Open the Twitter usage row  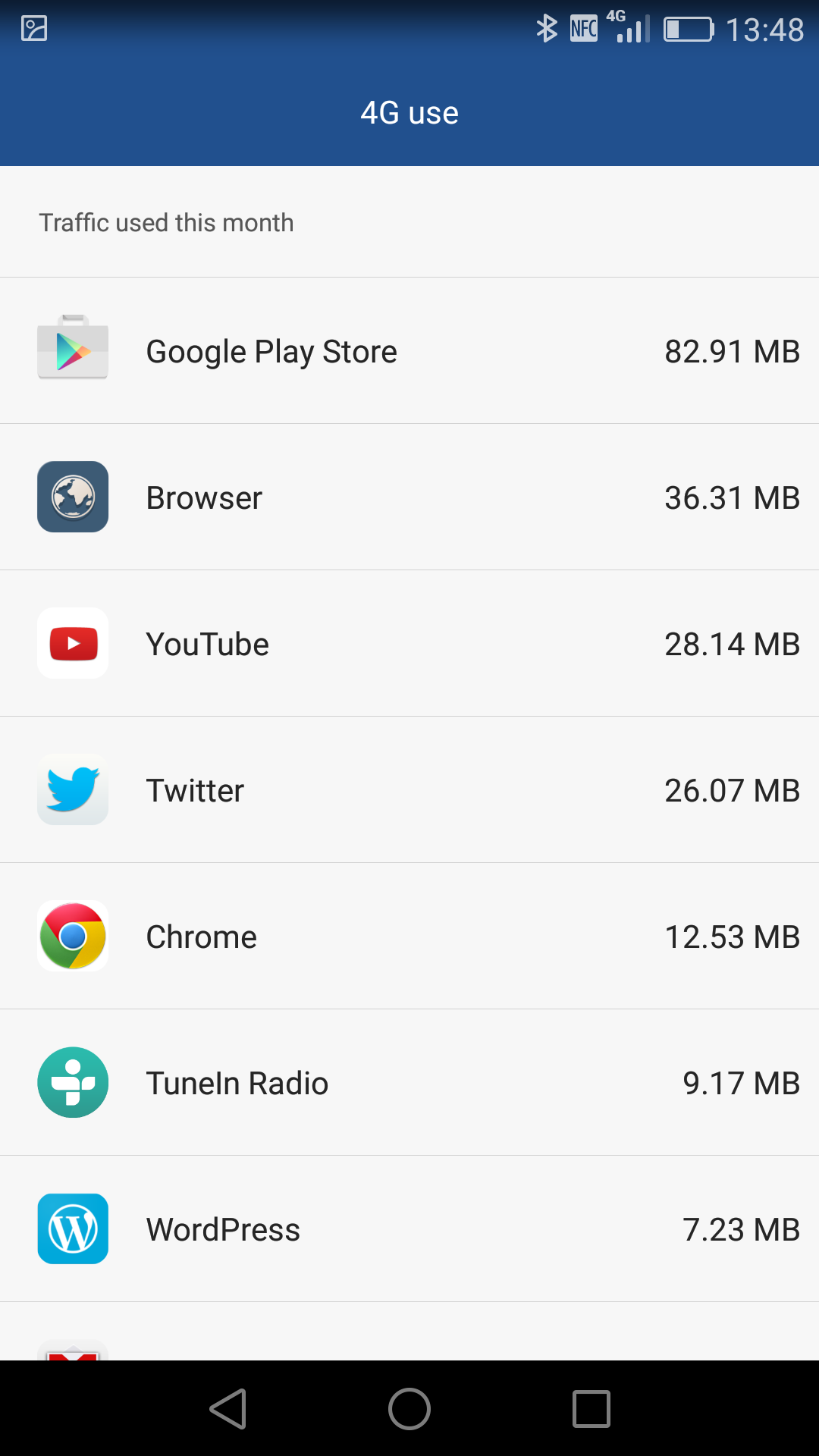click(x=409, y=789)
